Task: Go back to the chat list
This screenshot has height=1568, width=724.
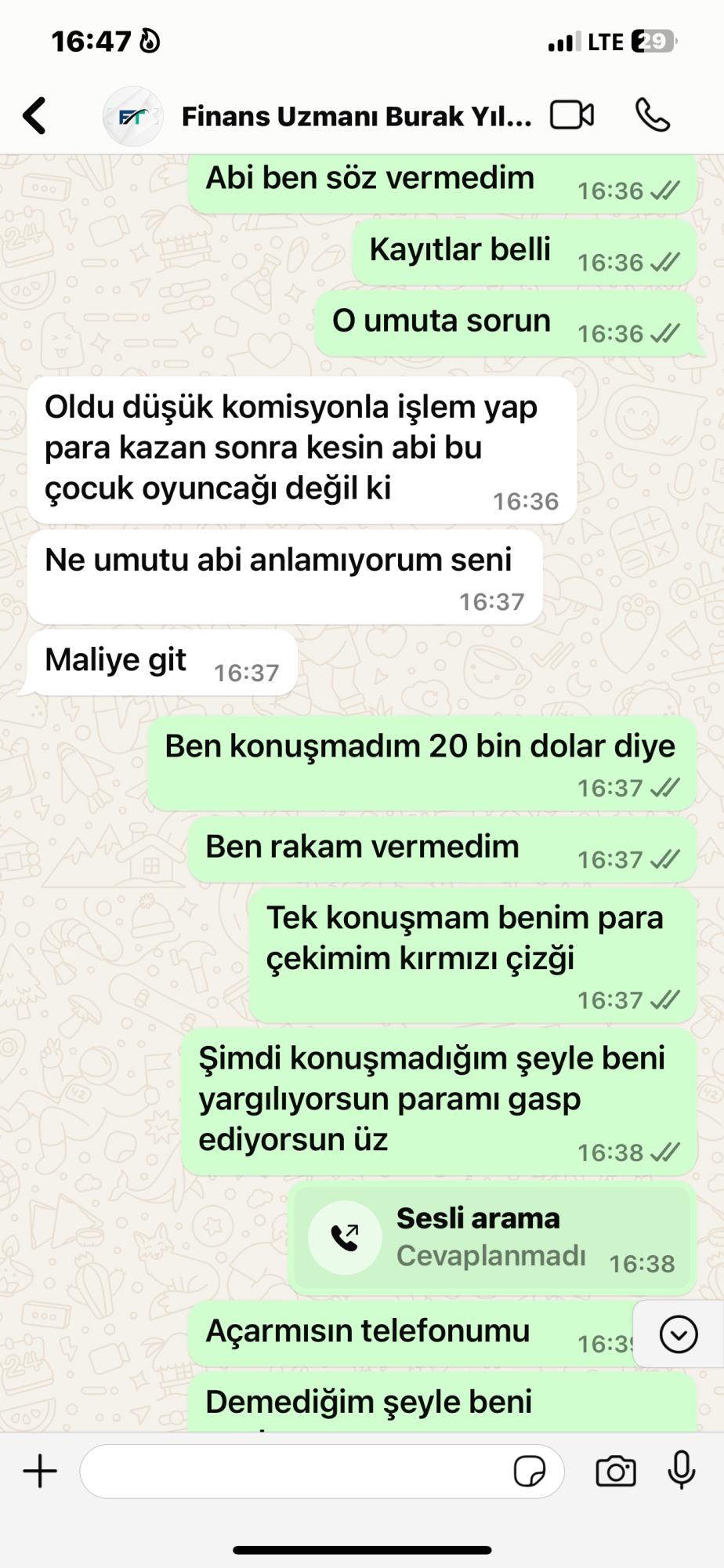Action: [x=34, y=116]
